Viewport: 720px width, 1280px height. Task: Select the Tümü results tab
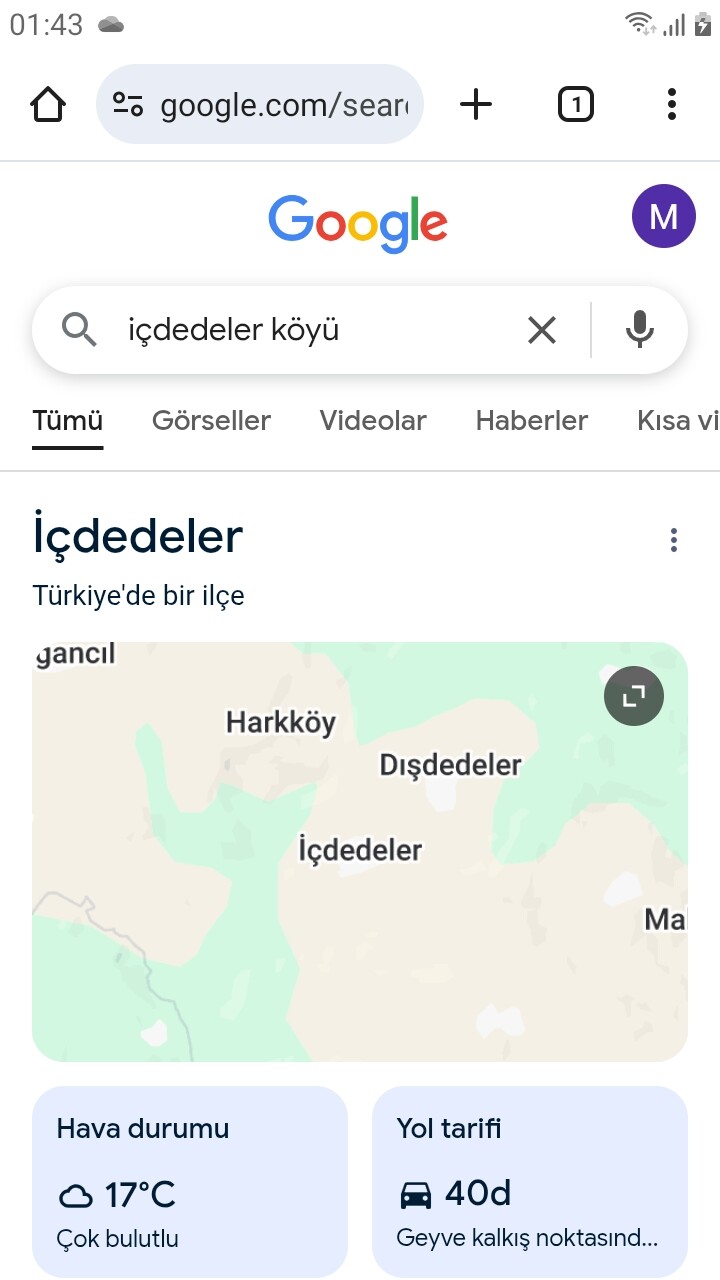(68, 422)
